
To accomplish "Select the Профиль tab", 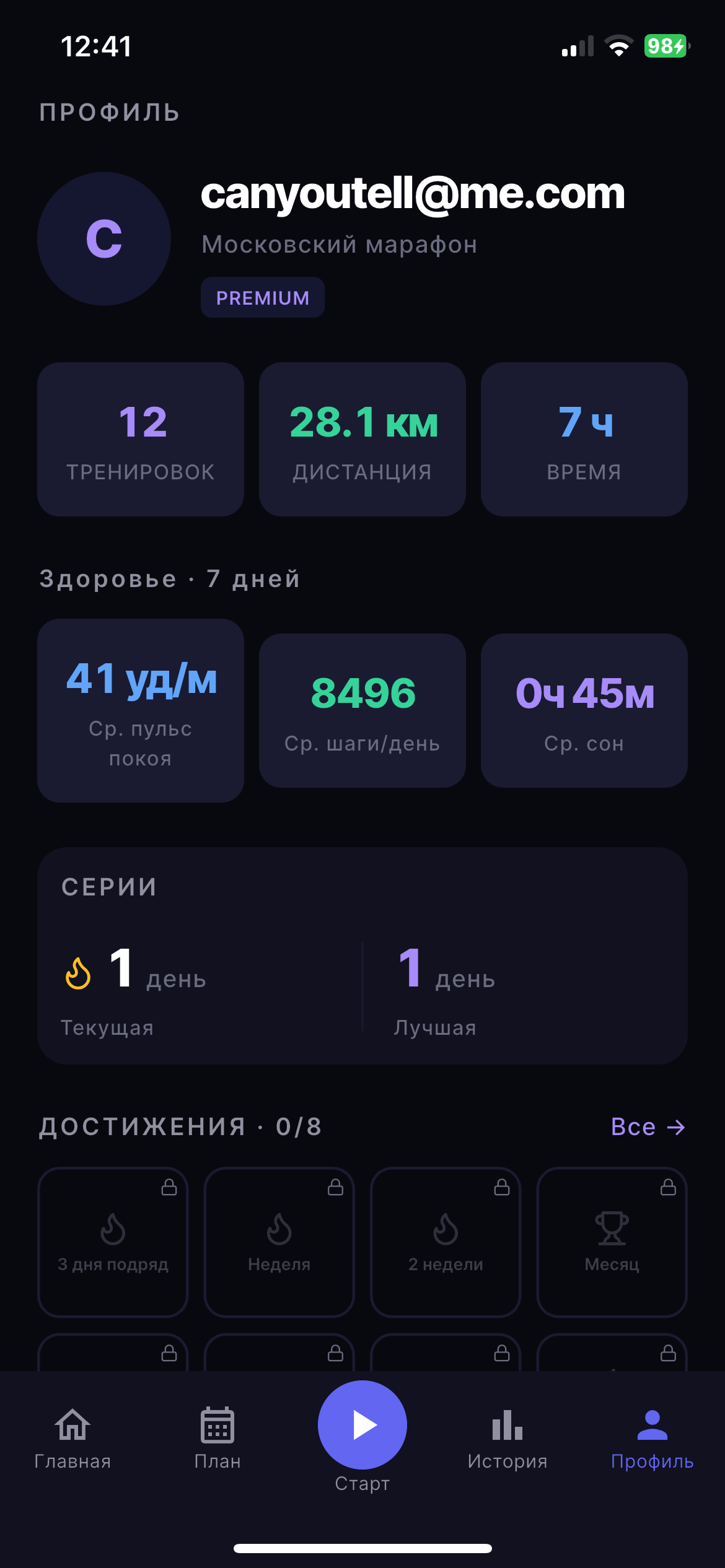I will [x=652, y=1439].
